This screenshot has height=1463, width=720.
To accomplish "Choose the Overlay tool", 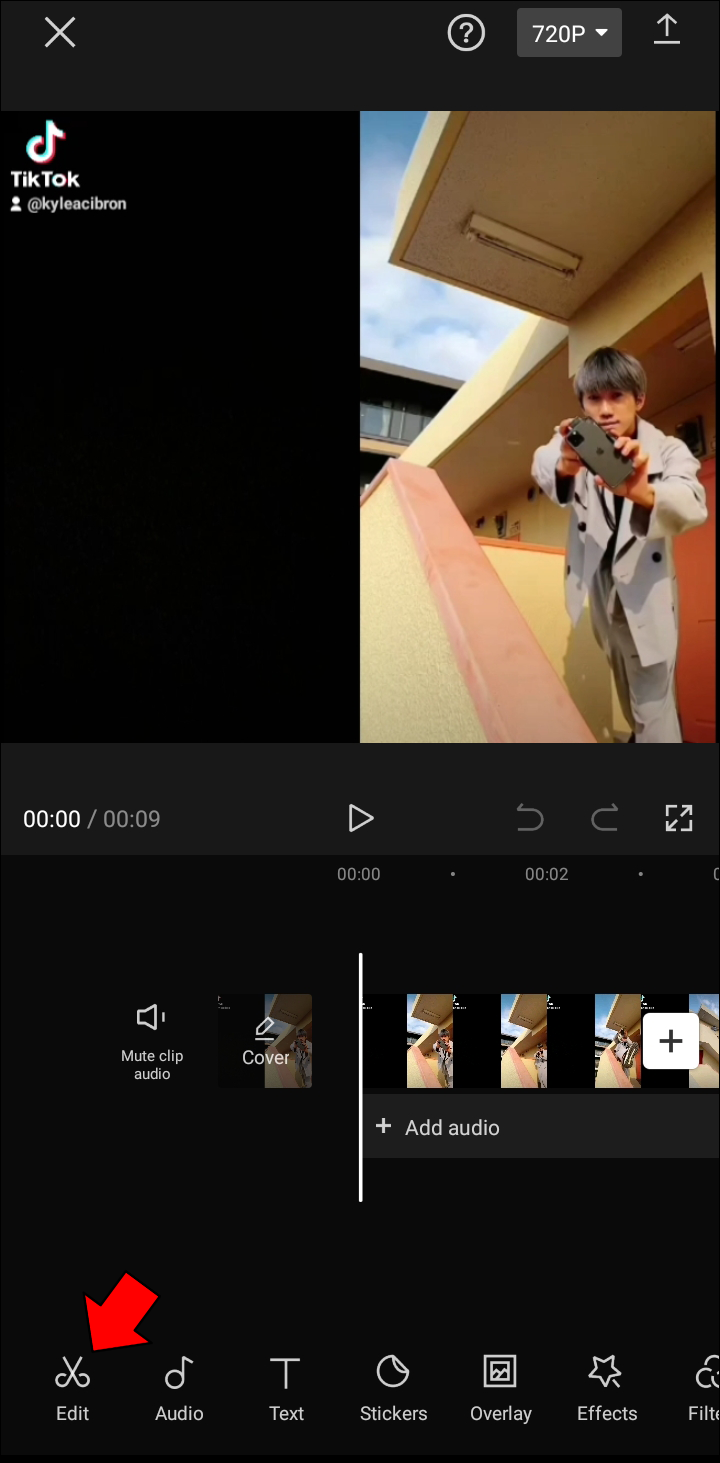I will (500, 1387).
